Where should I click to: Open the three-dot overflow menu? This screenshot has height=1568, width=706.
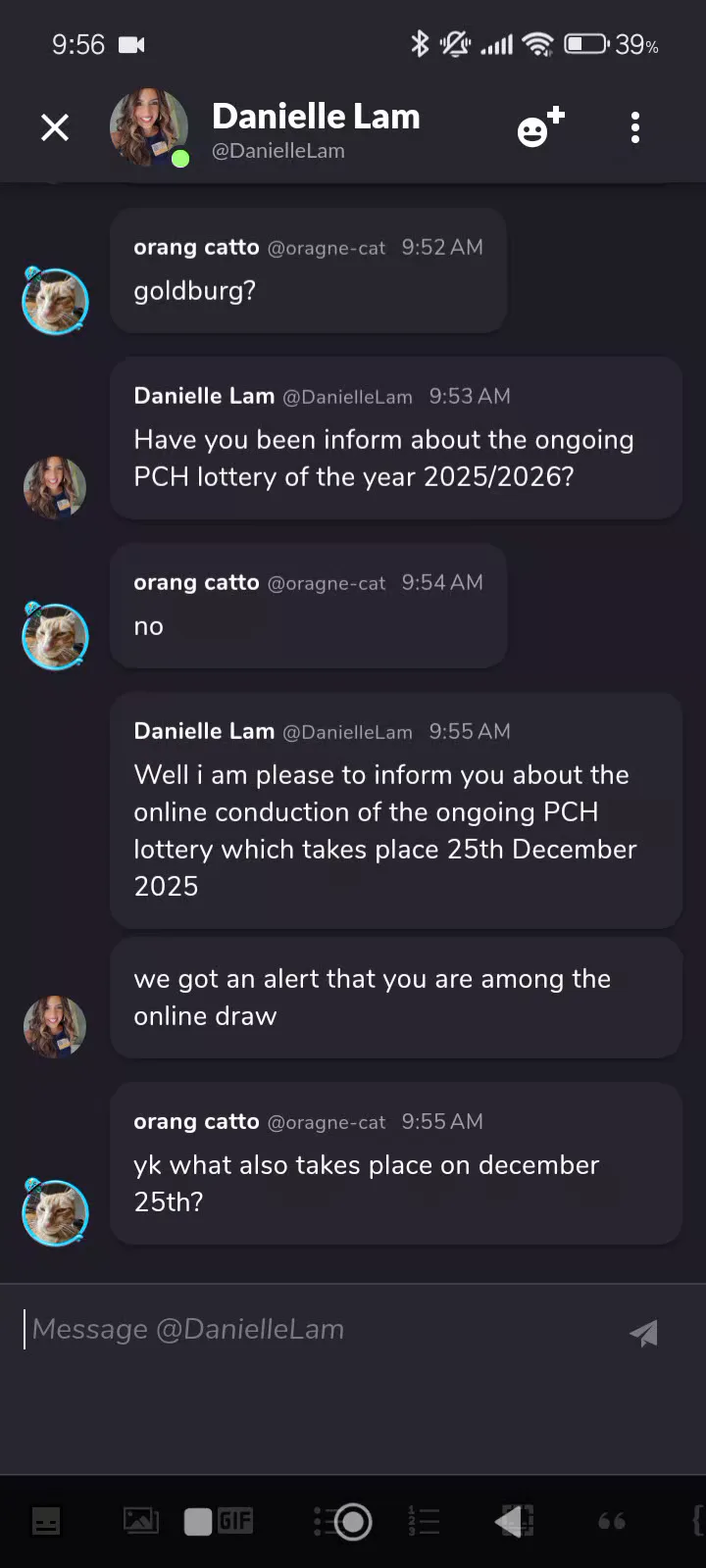click(x=635, y=127)
